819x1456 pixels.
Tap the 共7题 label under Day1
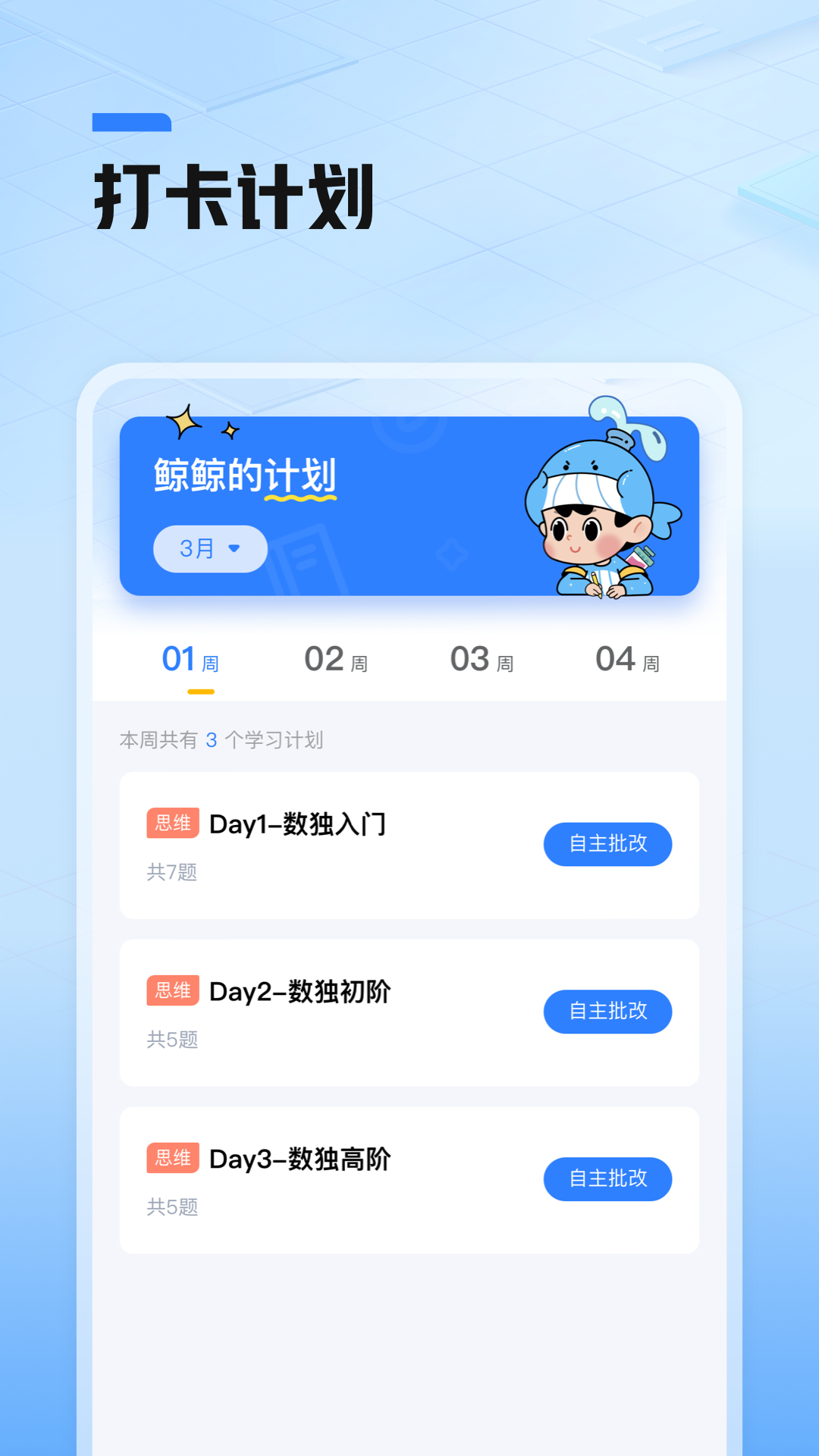click(173, 872)
